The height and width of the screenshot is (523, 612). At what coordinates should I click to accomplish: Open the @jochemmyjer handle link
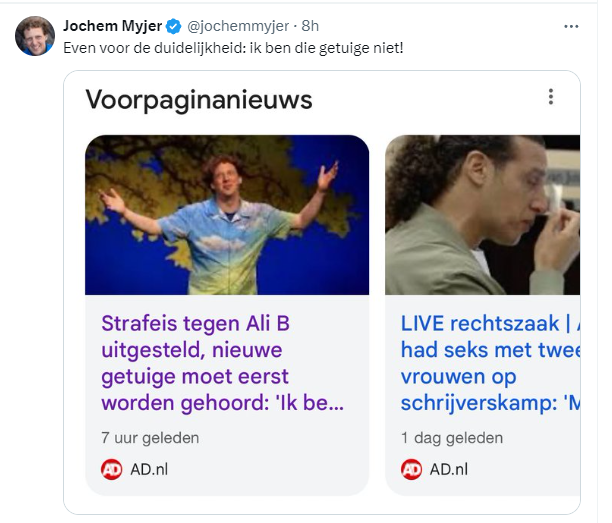point(241,26)
